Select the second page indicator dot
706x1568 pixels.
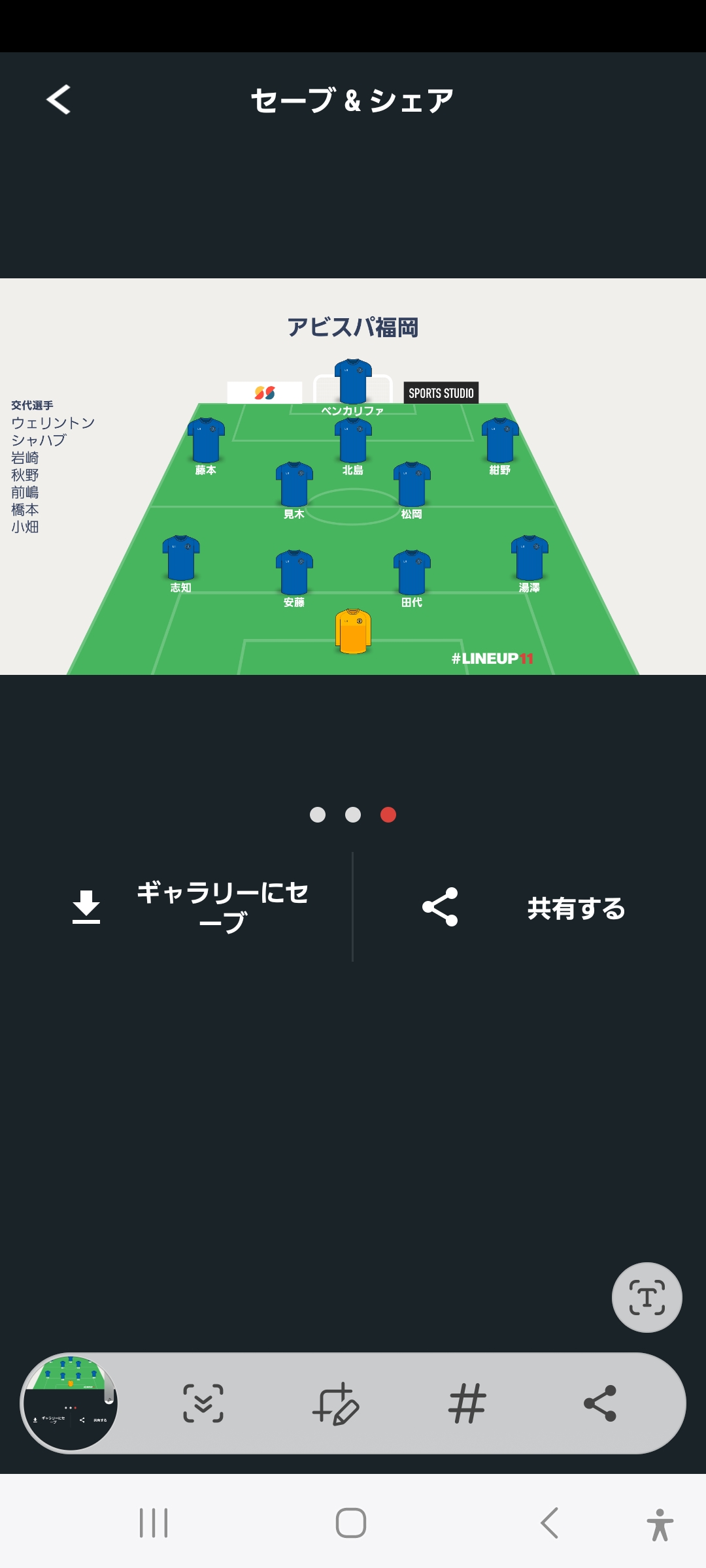[353, 815]
